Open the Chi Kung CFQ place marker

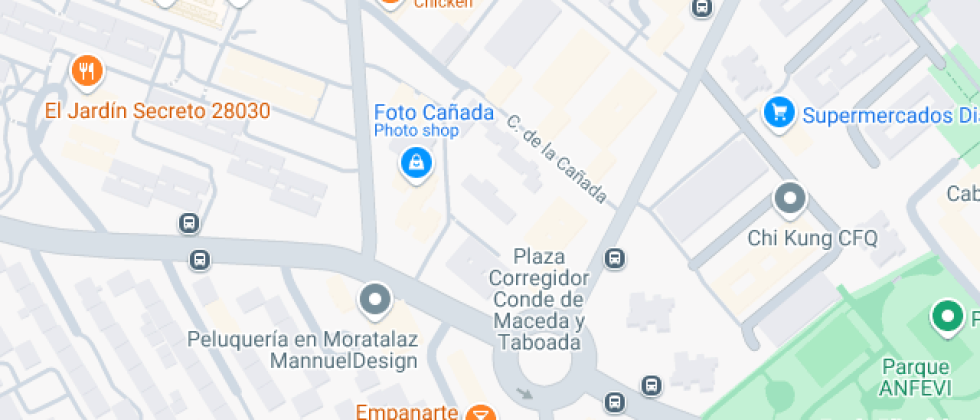tap(790, 199)
